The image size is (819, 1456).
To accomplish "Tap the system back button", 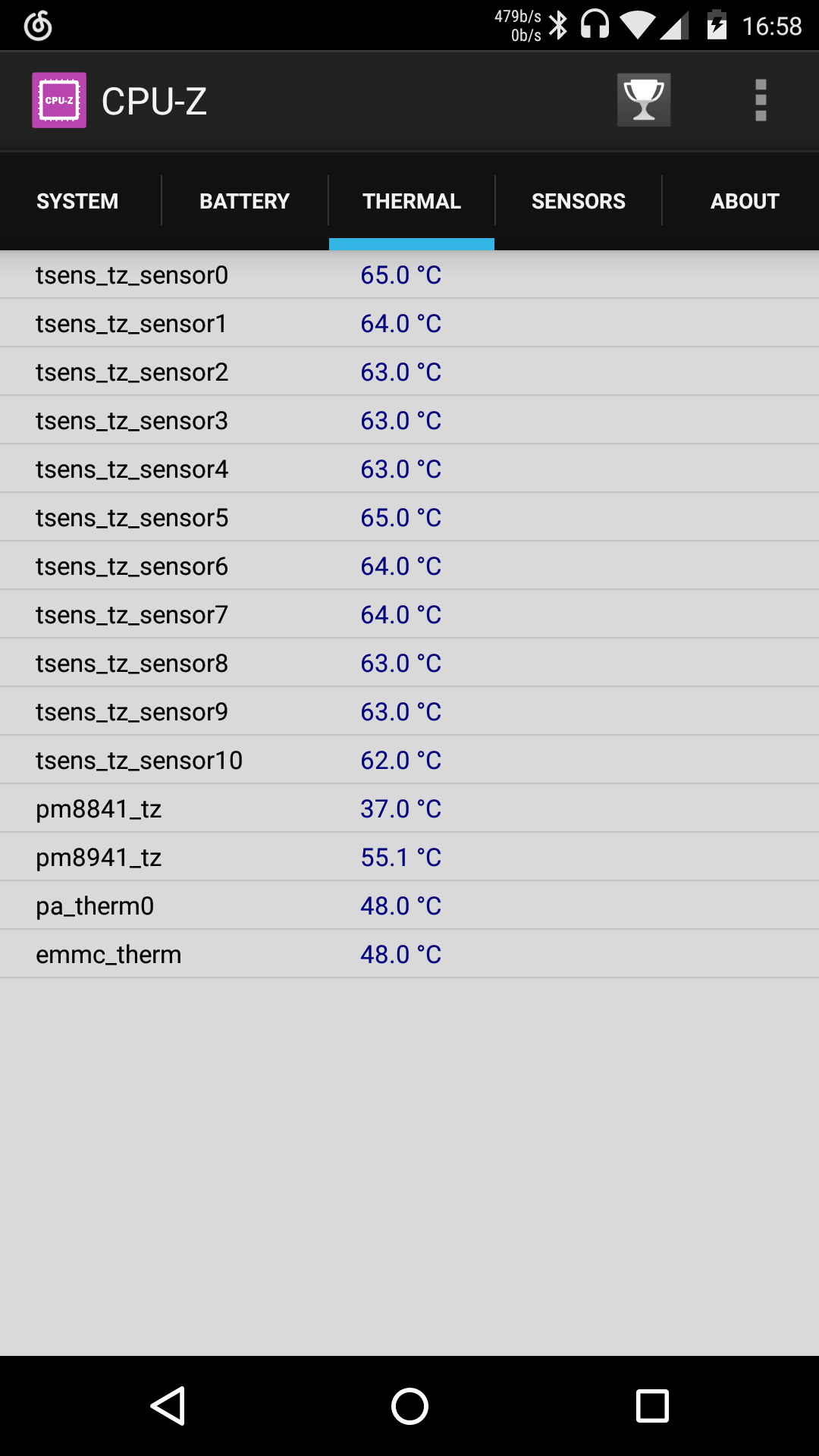I will (x=168, y=1406).
